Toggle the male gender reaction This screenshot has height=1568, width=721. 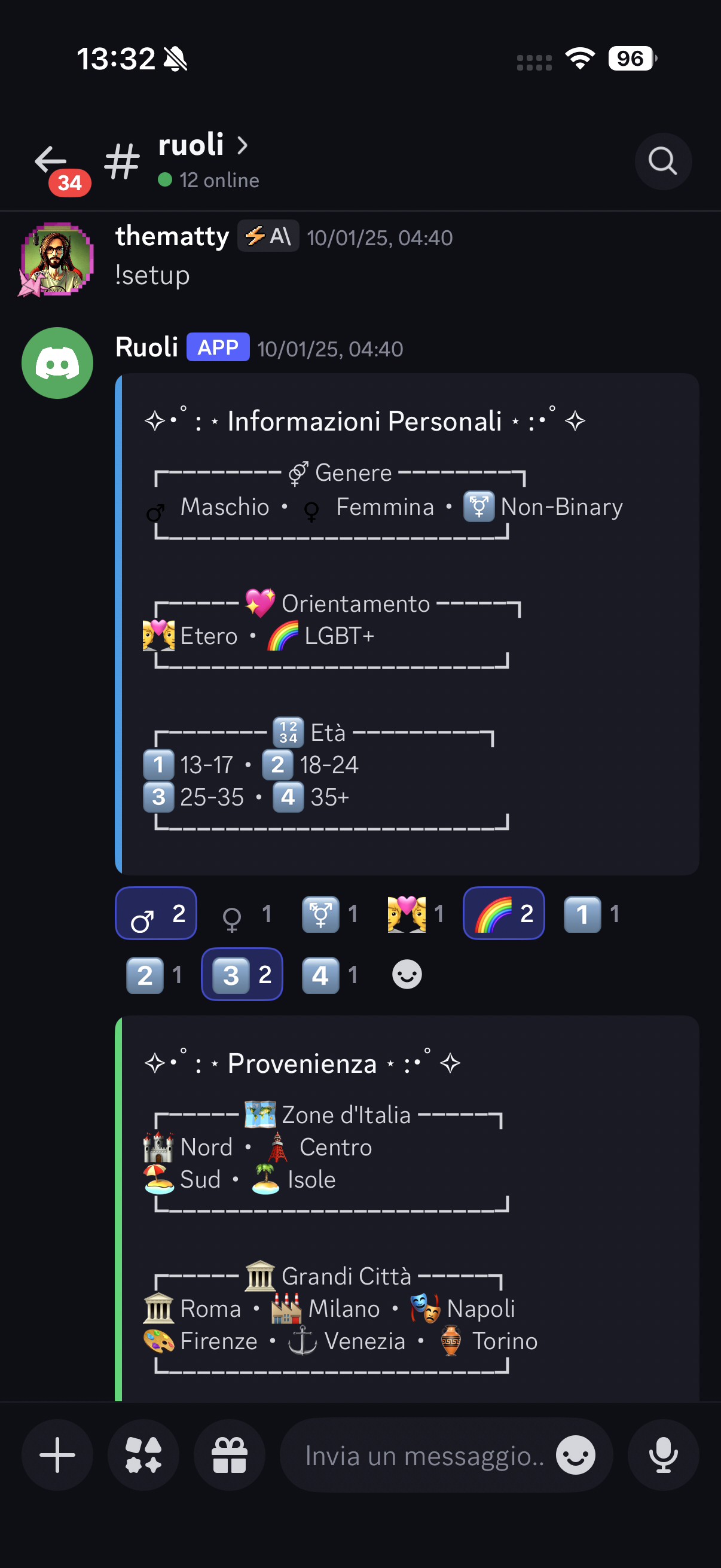click(156, 913)
